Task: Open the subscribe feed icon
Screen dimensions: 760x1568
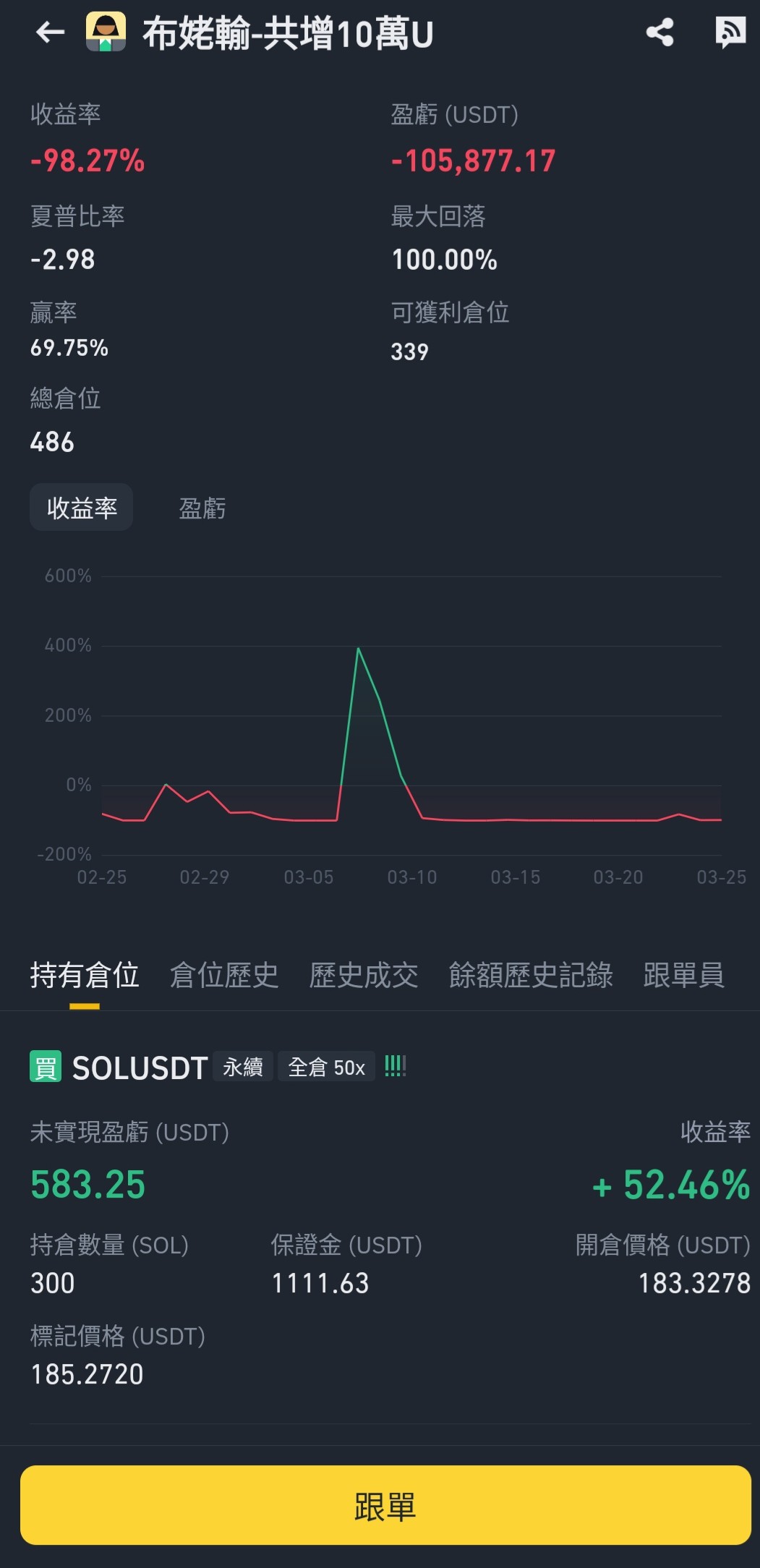Action: pyautogui.click(x=730, y=33)
